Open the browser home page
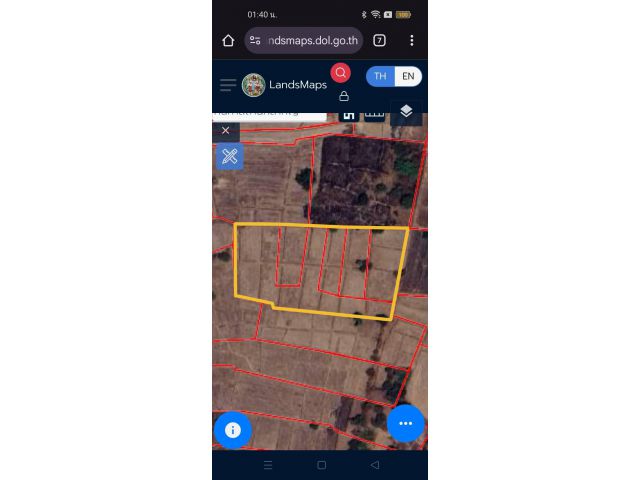The width and height of the screenshot is (640, 480). 228,41
